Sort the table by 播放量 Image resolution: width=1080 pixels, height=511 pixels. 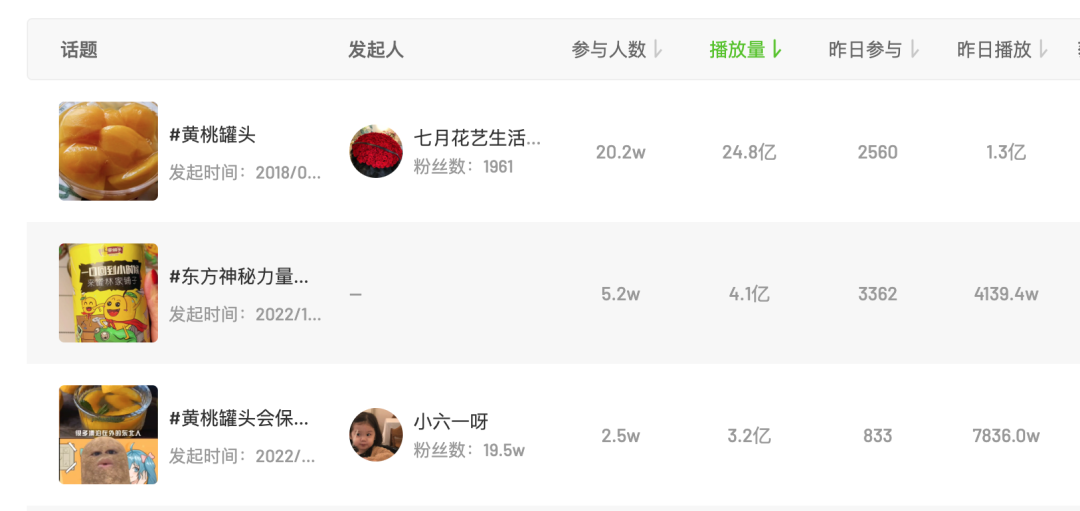click(745, 50)
